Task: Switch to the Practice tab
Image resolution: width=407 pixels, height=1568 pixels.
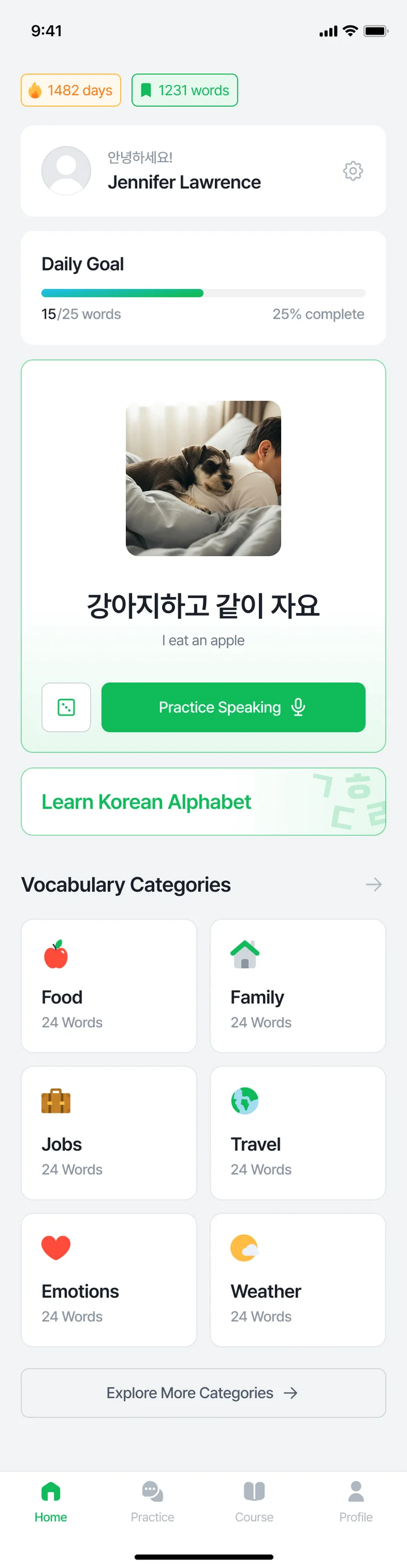Action: pos(152,1501)
